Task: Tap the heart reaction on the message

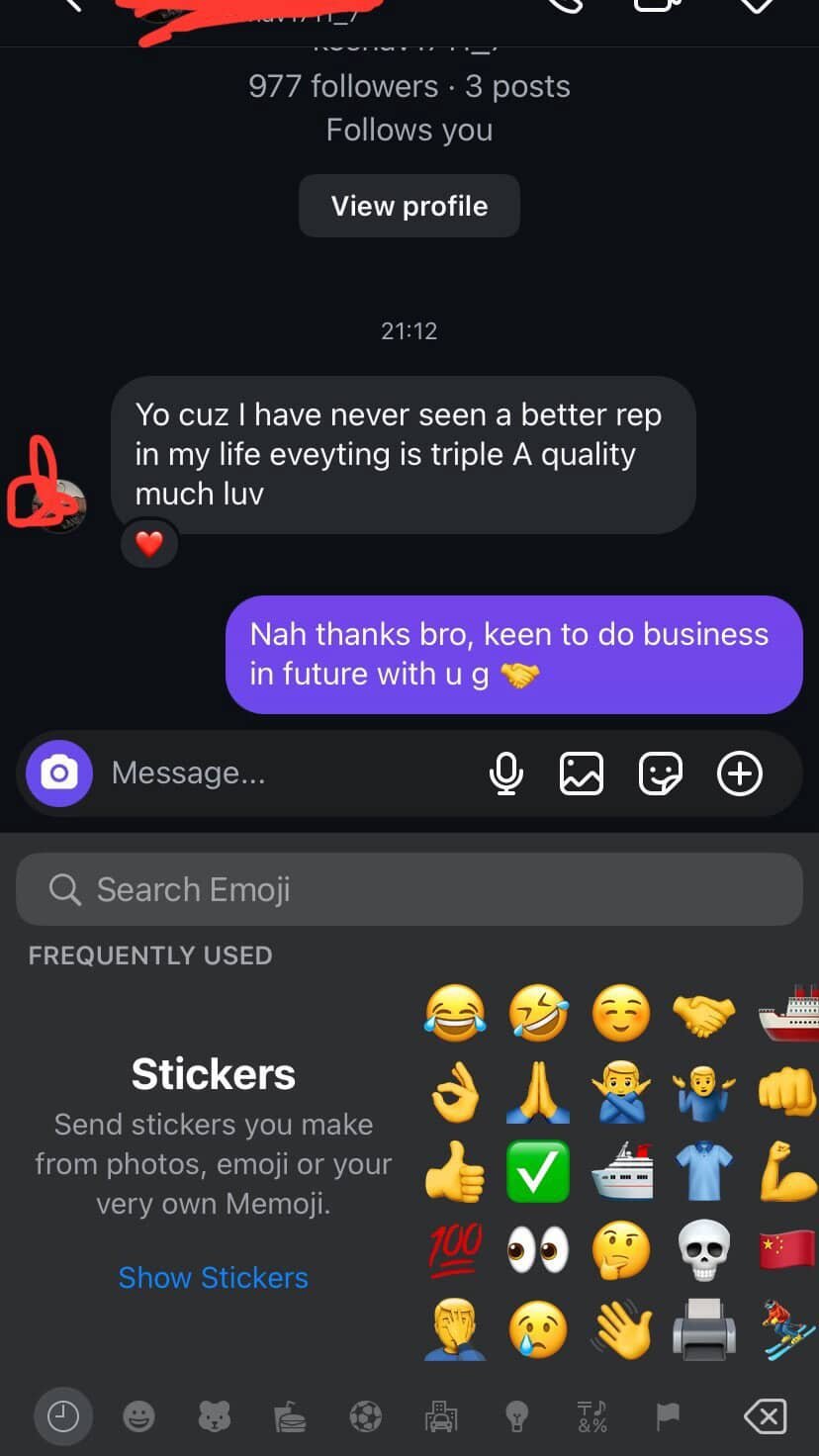Action: [x=149, y=544]
